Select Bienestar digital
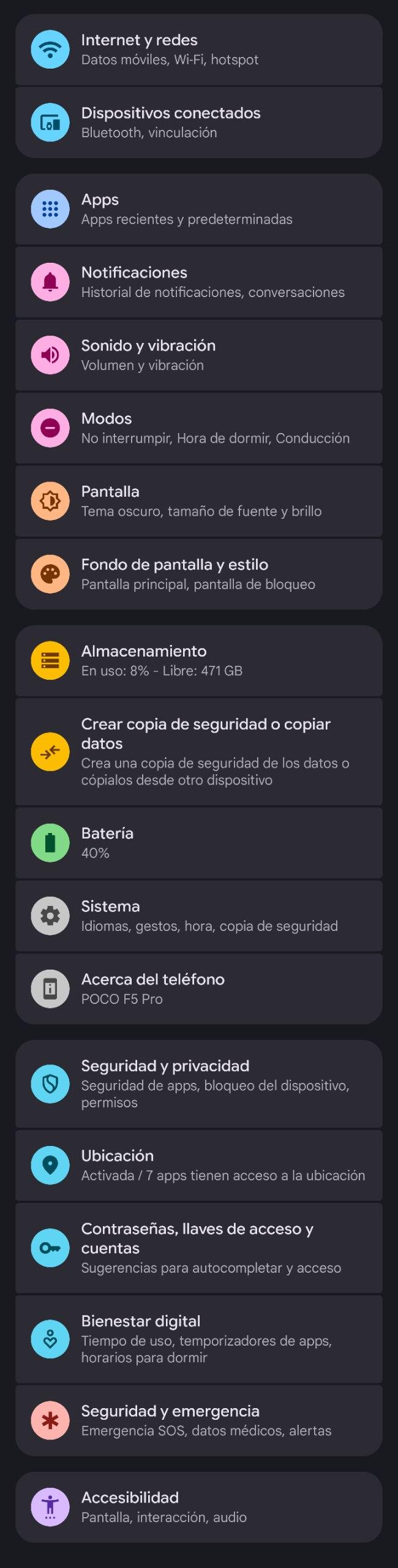 [x=198, y=1339]
